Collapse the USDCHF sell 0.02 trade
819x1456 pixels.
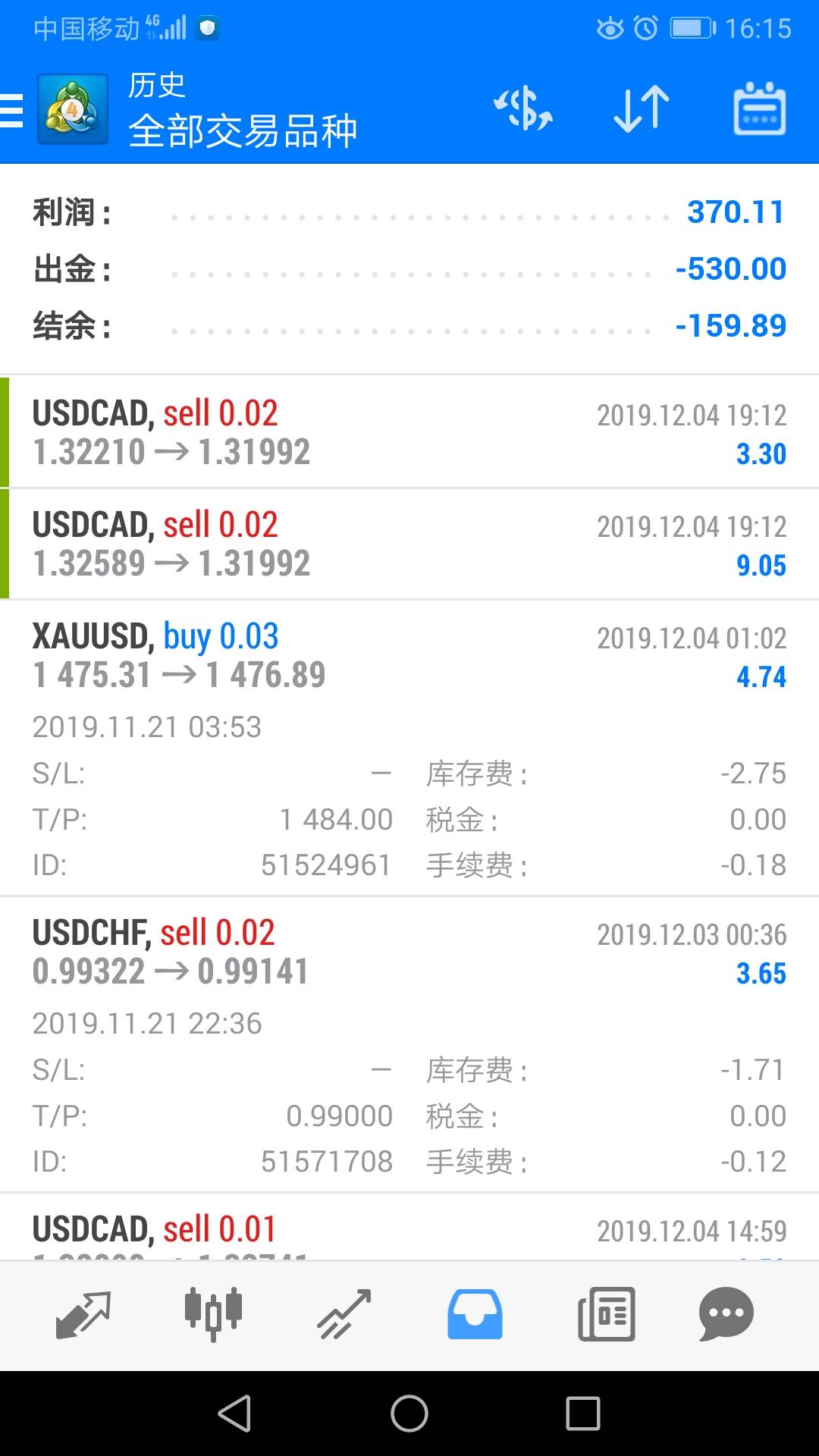pyautogui.click(x=409, y=952)
